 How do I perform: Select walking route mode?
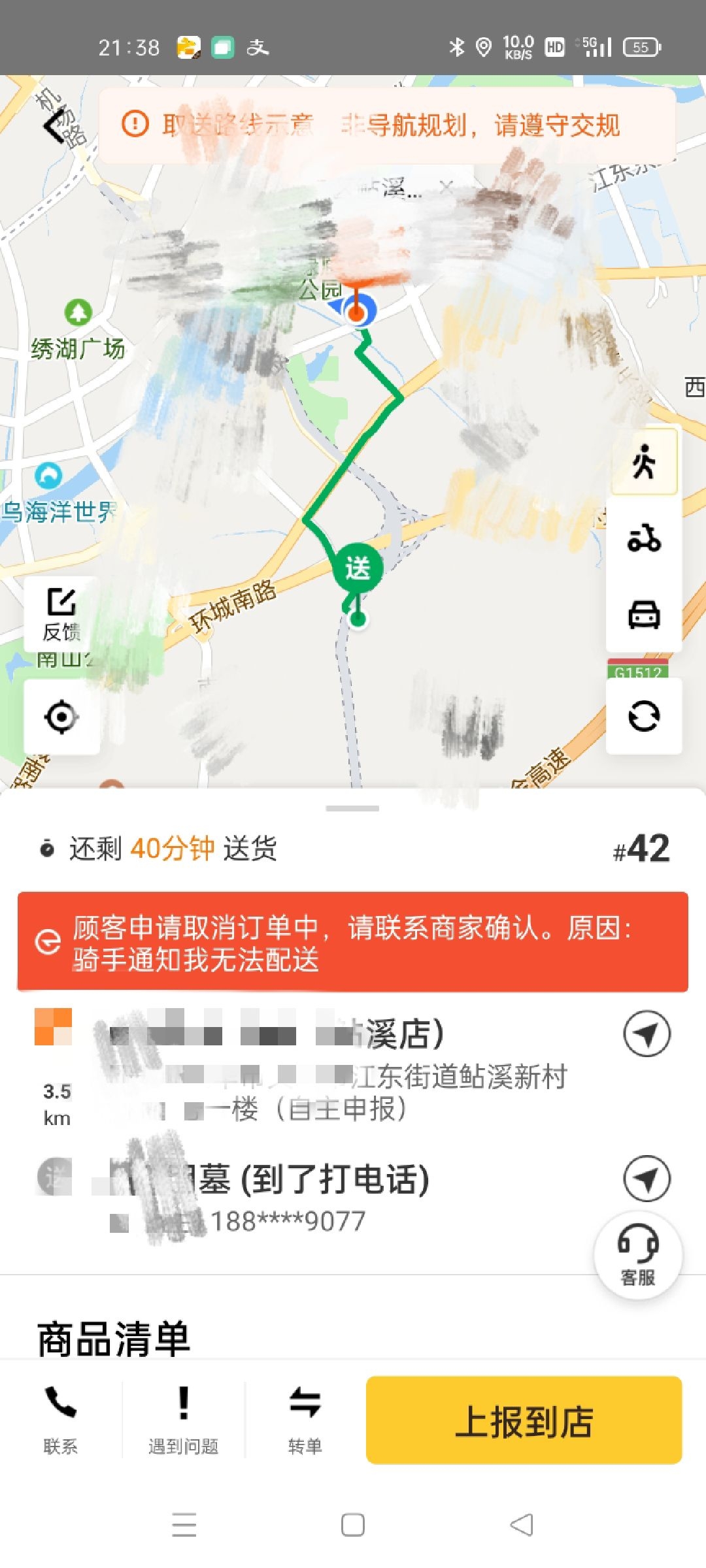pyautogui.click(x=644, y=462)
